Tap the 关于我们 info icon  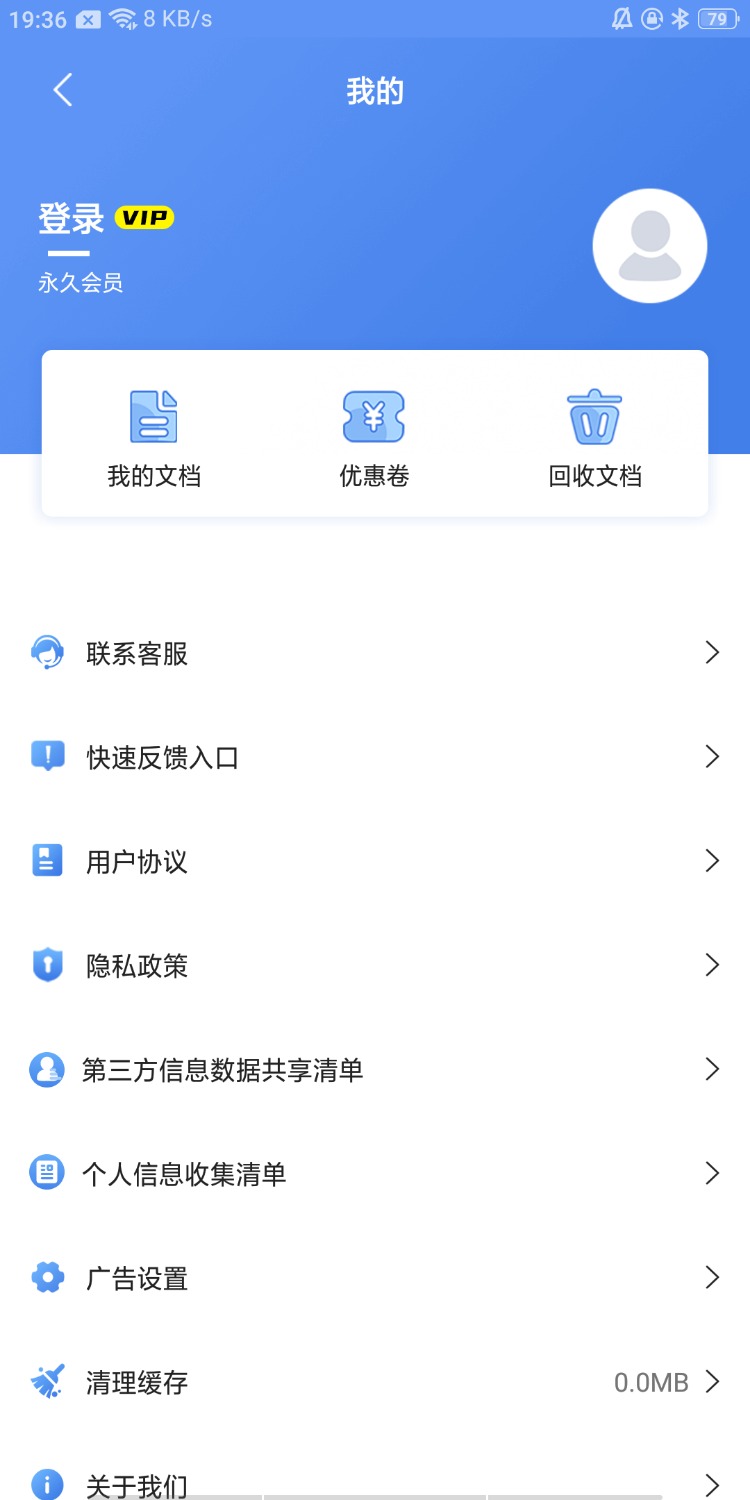(x=47, y=1484)
